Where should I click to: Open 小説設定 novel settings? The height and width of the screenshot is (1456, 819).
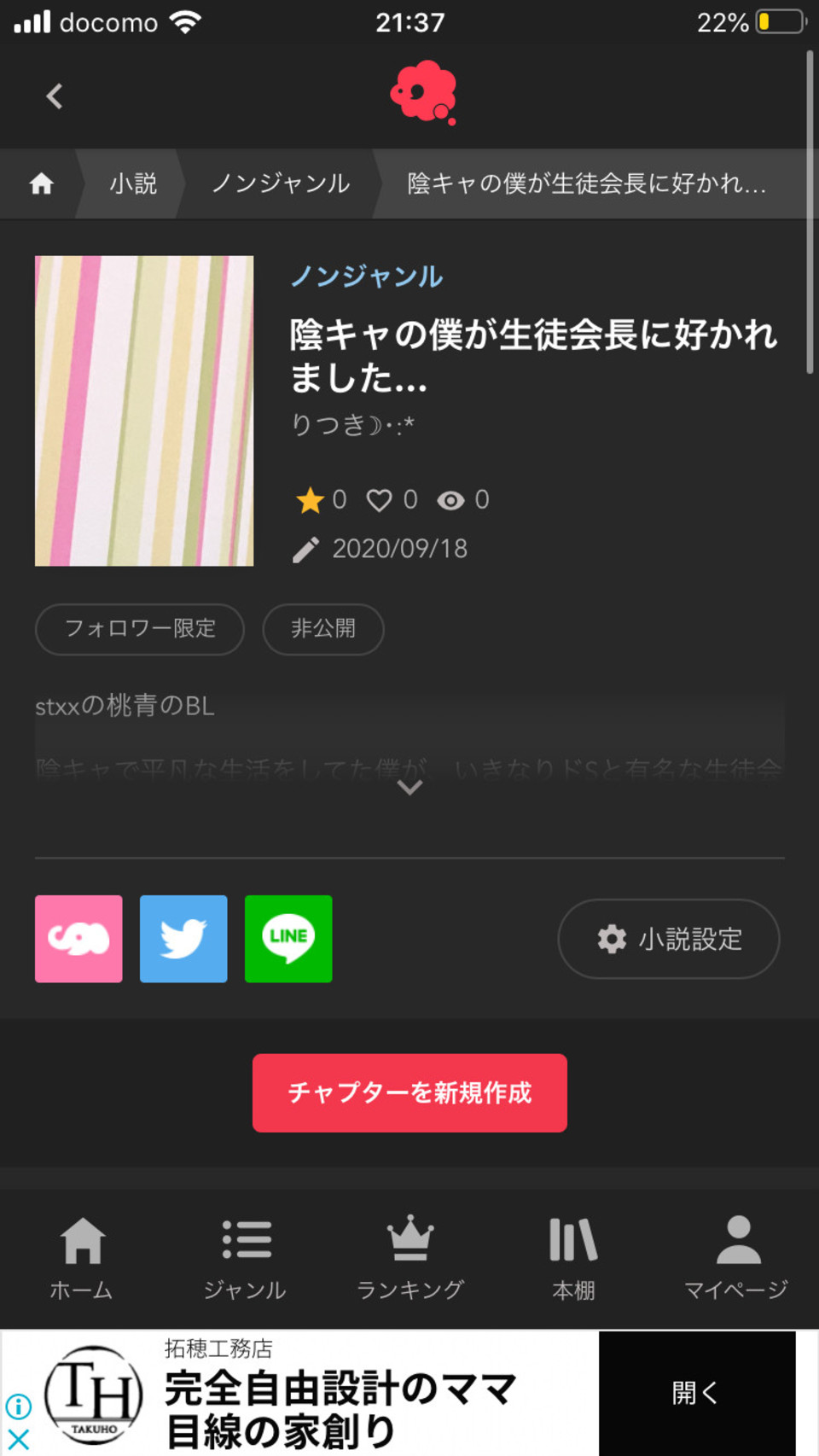point(669,939)
